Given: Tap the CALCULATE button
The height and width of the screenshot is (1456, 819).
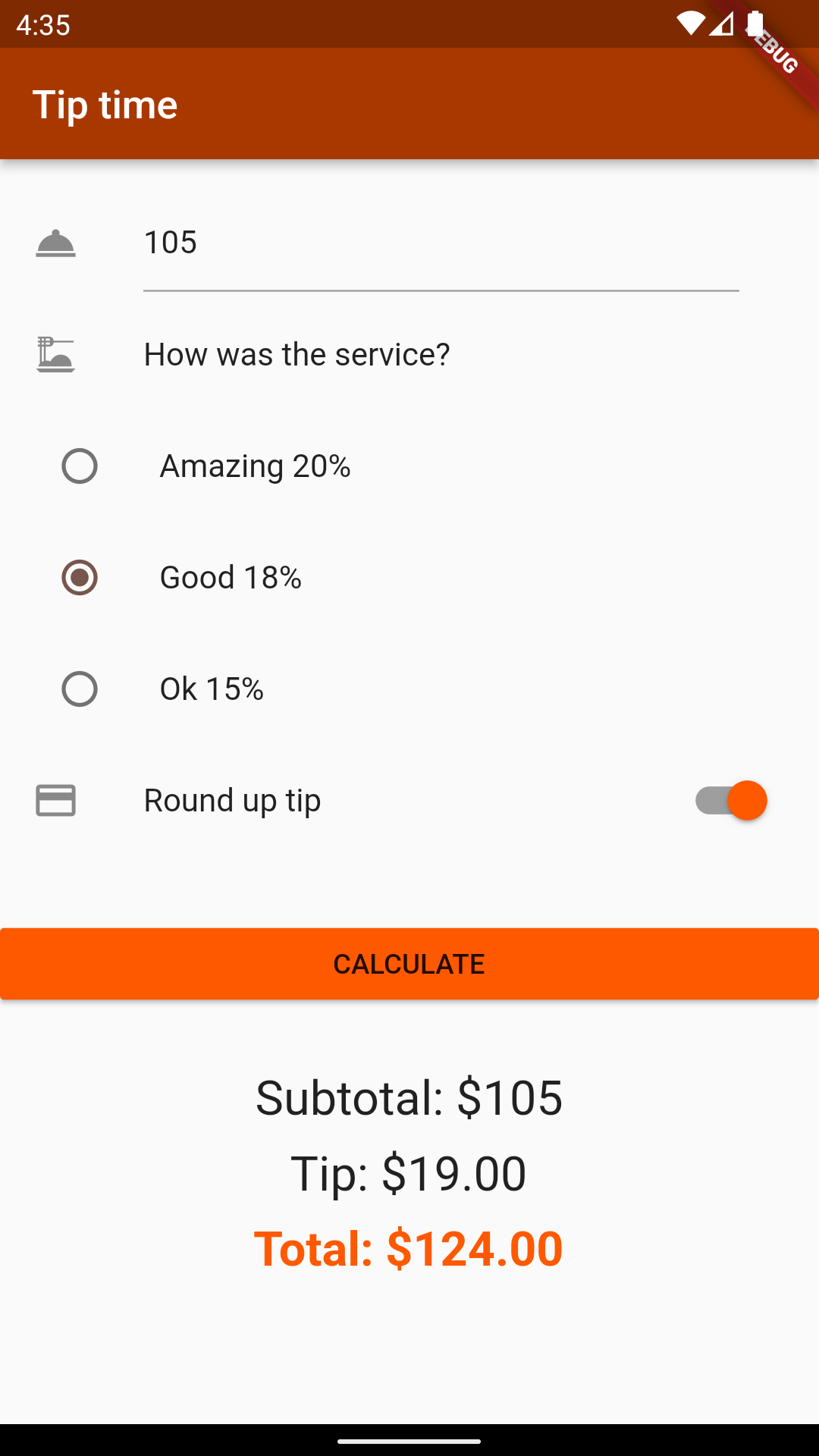Looking at the screenshot, I should click(409, 964).
